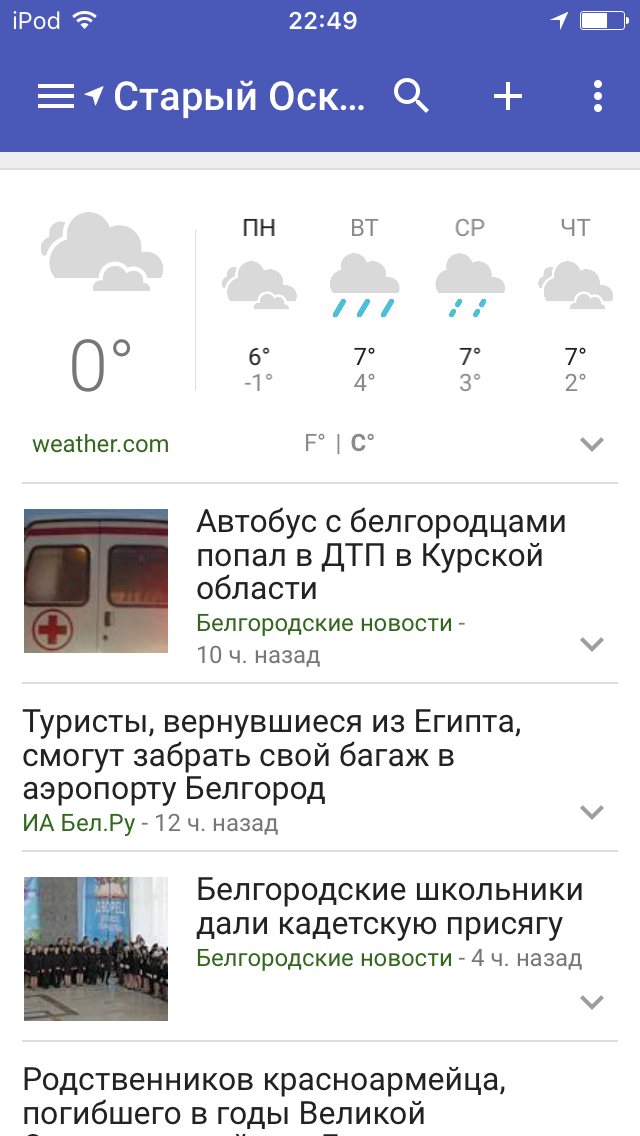The width and height of the screenshot is (640, 1136).
Task: Tap the ambulance photo thumbnail
Action: [x=96, y=581]
